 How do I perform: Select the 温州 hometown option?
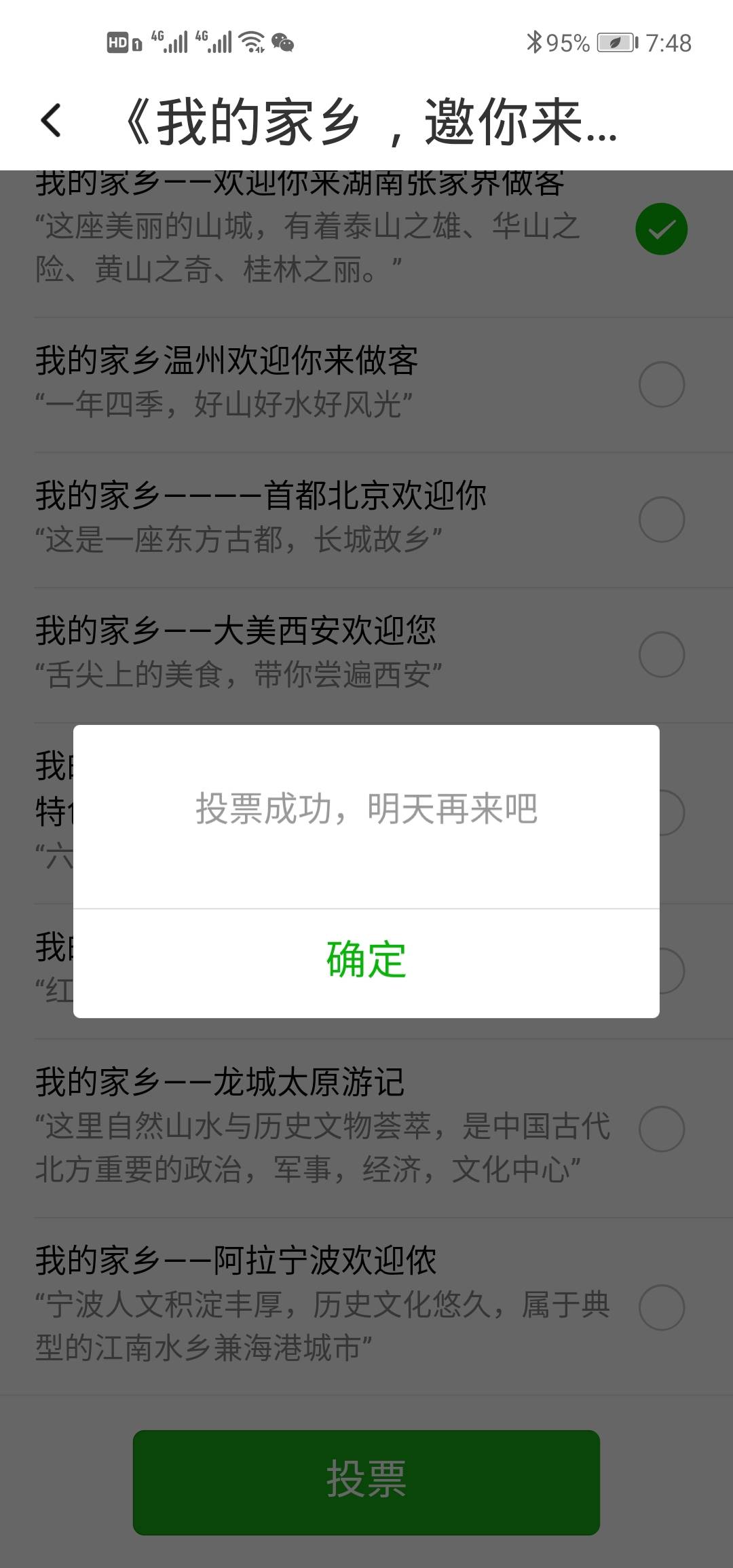[x=661, y=384]
